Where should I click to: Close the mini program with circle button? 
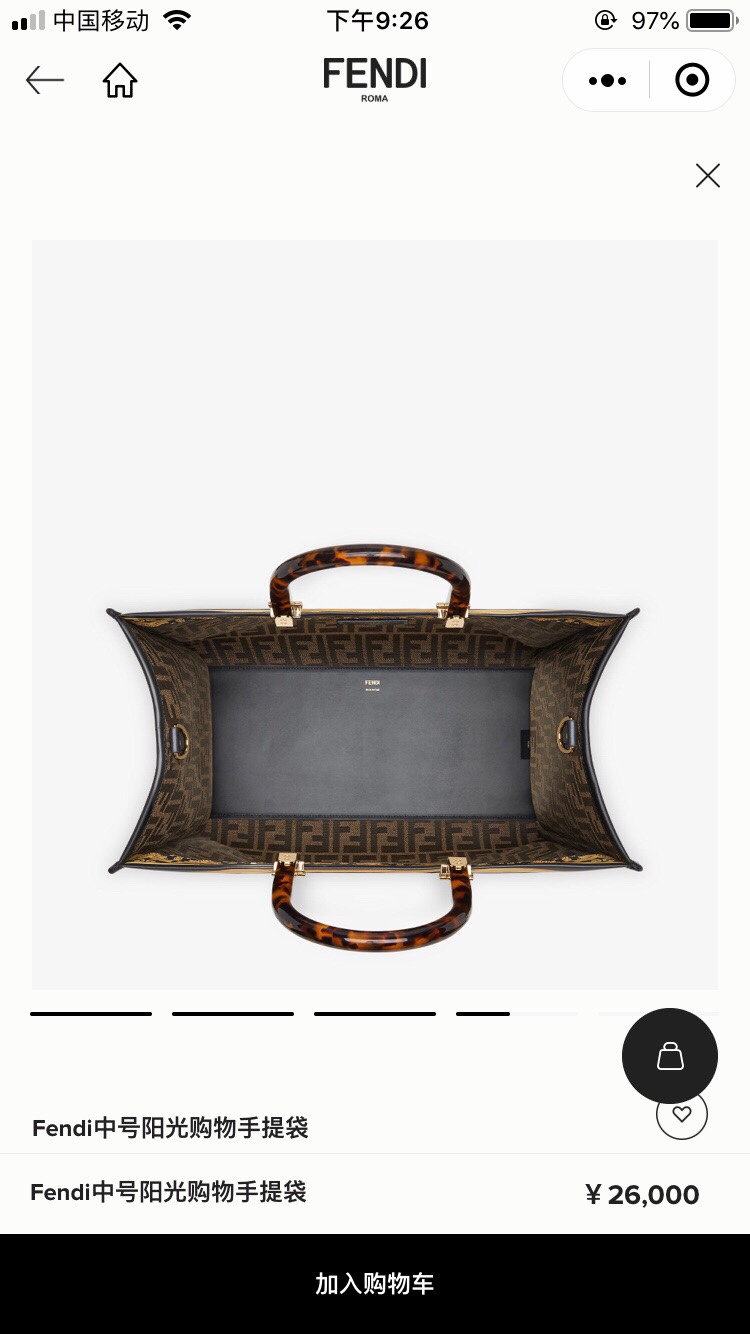(692, 80)
